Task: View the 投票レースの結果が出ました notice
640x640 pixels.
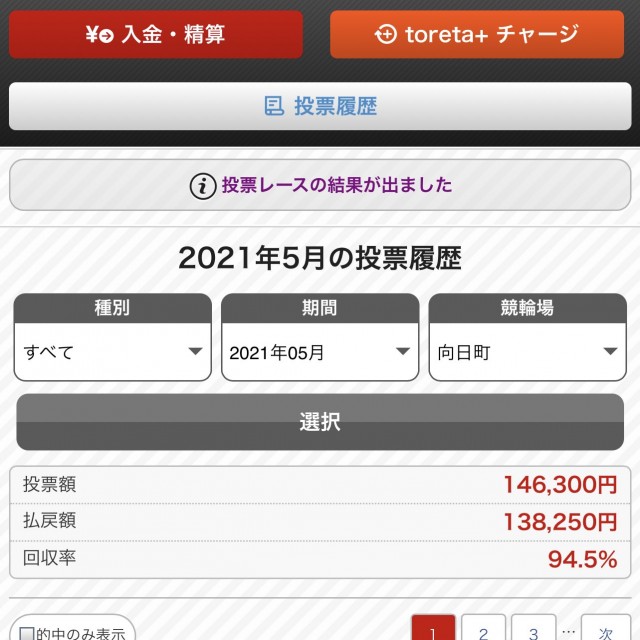Action: 320,185
